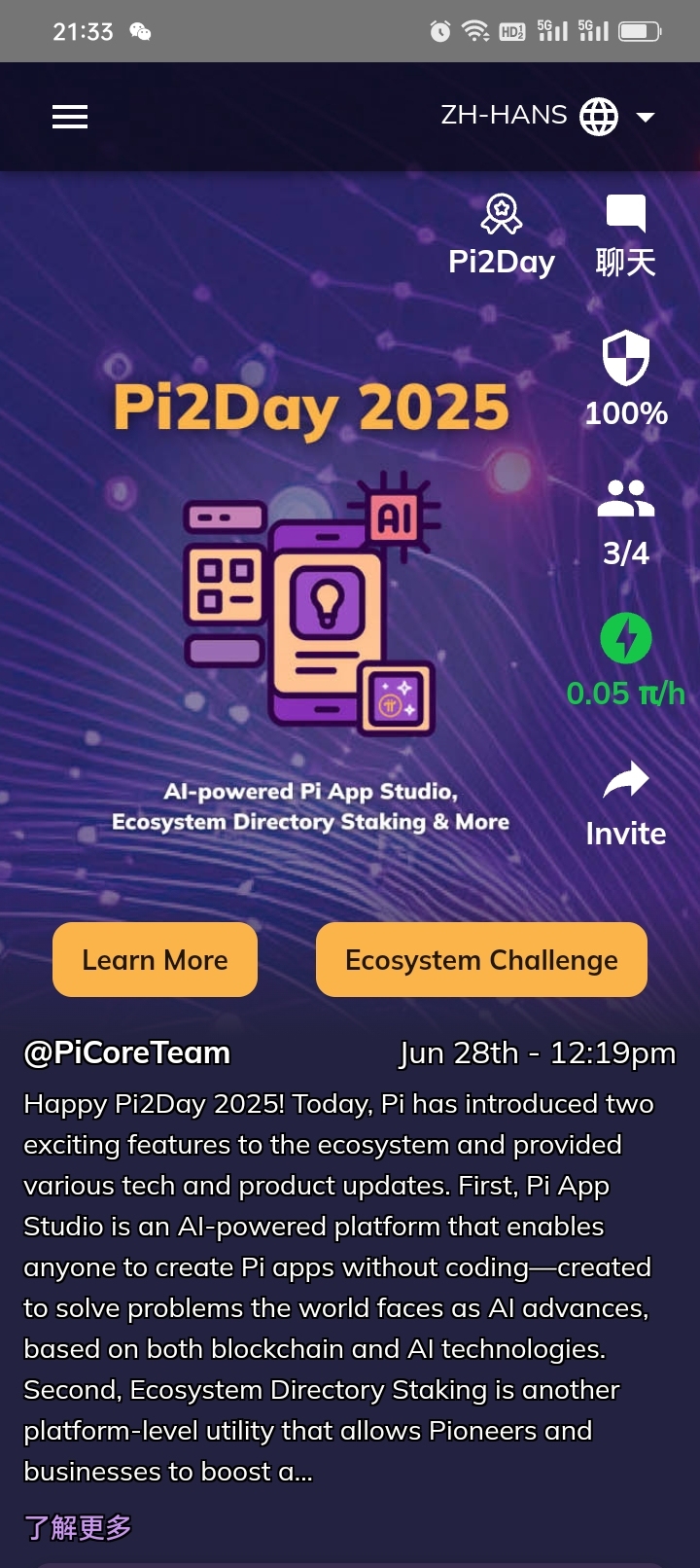Open the ZH-HANS language dropdown

547,117
